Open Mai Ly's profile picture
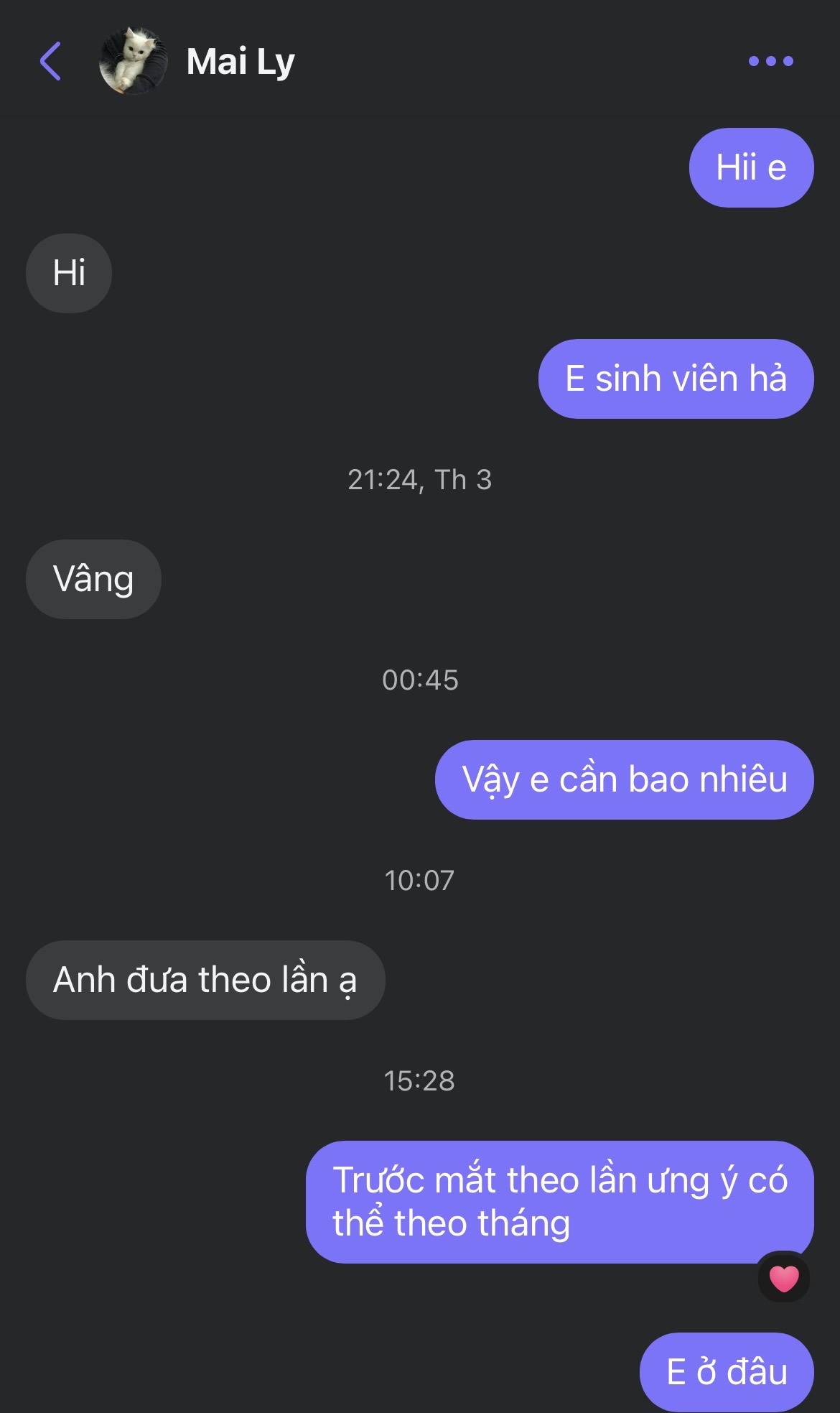Image resolution: width=840 pixels, height=1413 pixels. pyautogui.click(x=133, y=61)
